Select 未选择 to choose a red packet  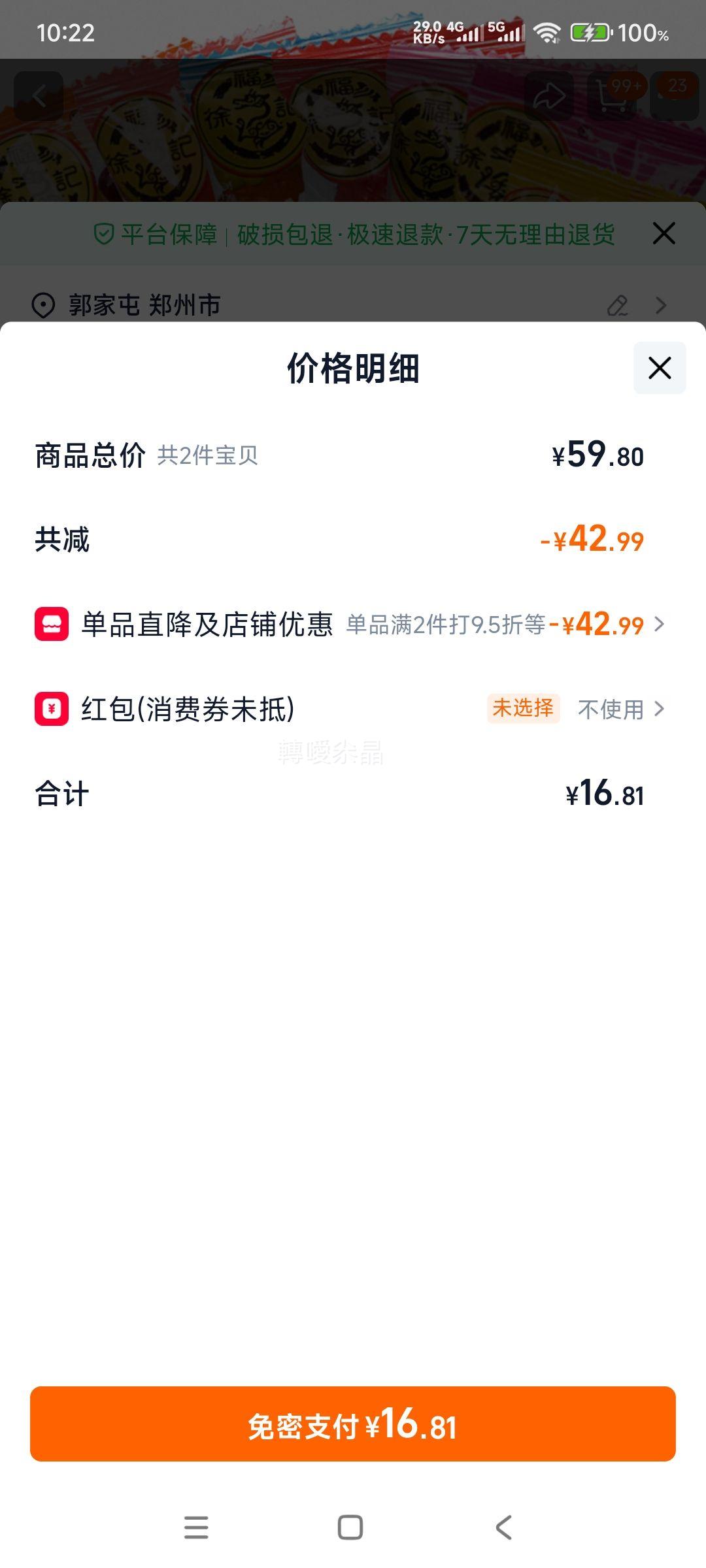pyautogui.click(x=523, y=710)
